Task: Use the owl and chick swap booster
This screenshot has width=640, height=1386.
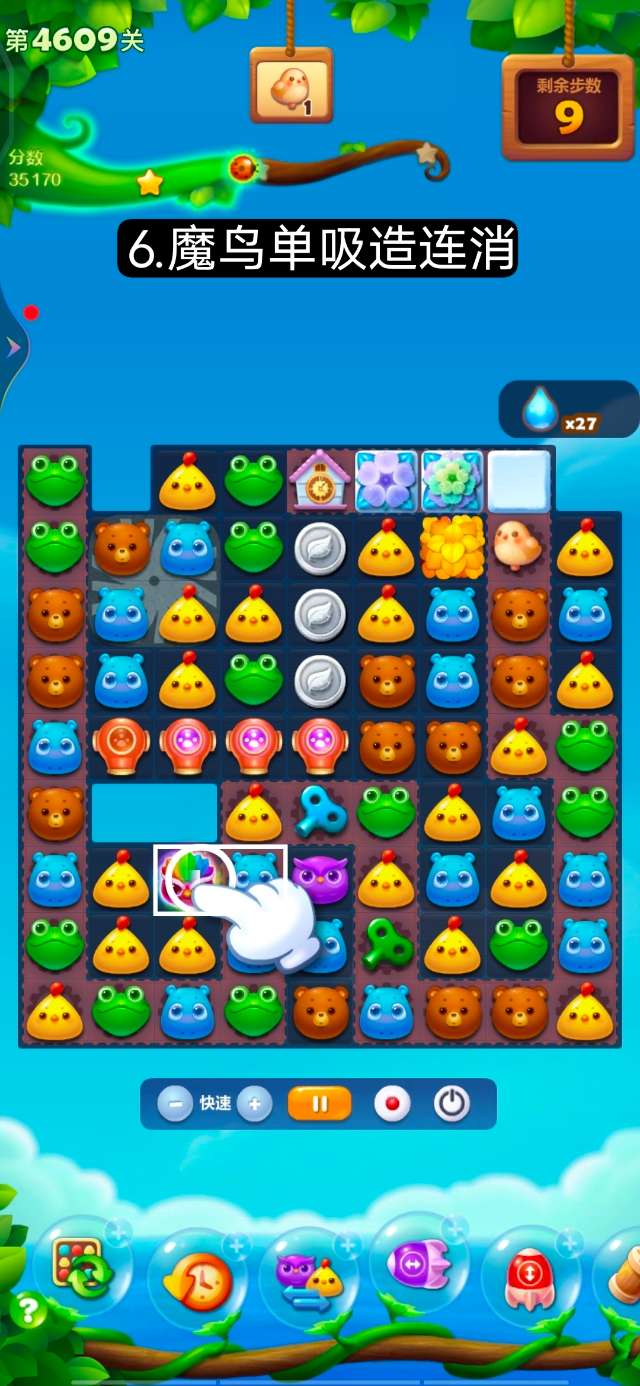Action: [308, 1278]
